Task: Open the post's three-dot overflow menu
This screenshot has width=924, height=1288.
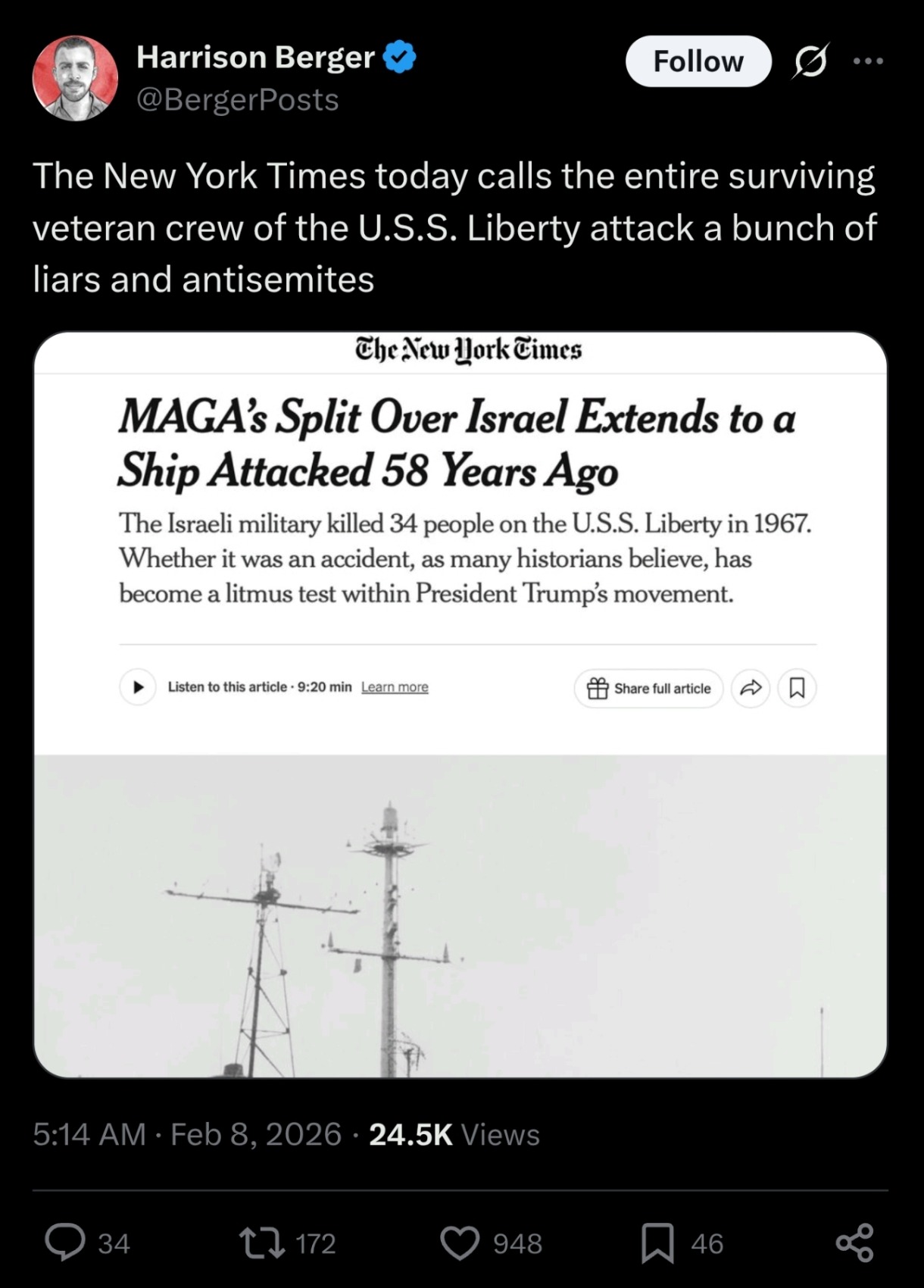Action: (x=868, y=61)
